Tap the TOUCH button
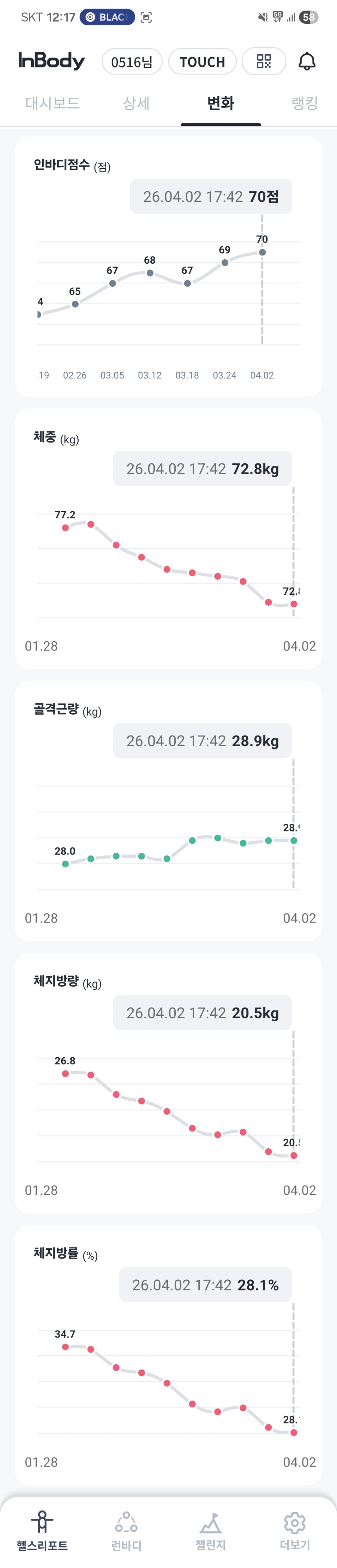337x1568 pixels. click(x=202, y=62)
